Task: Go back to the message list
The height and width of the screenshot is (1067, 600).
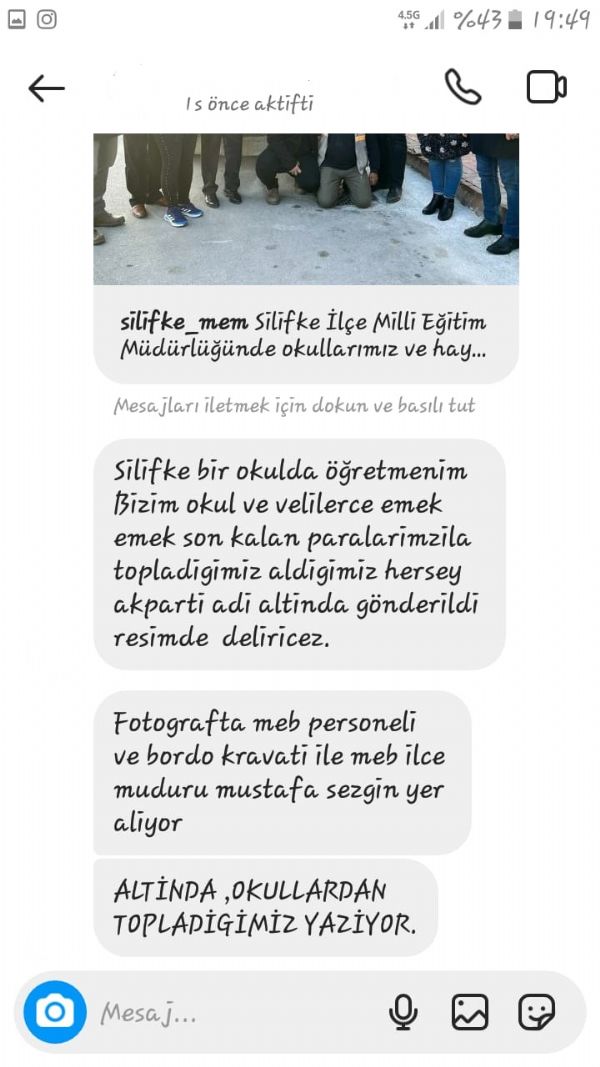Action: 46,88
